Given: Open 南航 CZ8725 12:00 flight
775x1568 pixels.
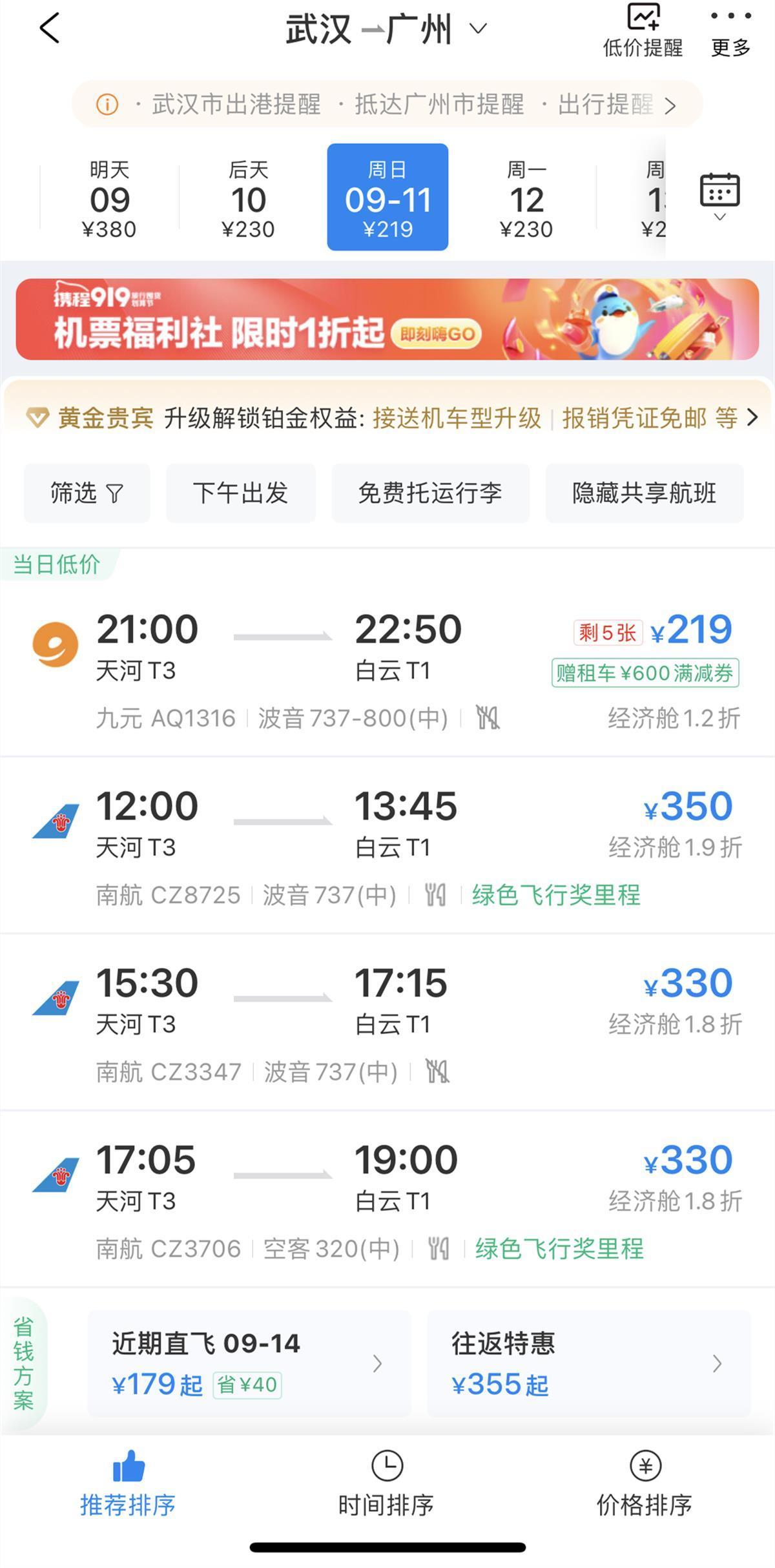Looking at the screenshot, I should (386, 847).
